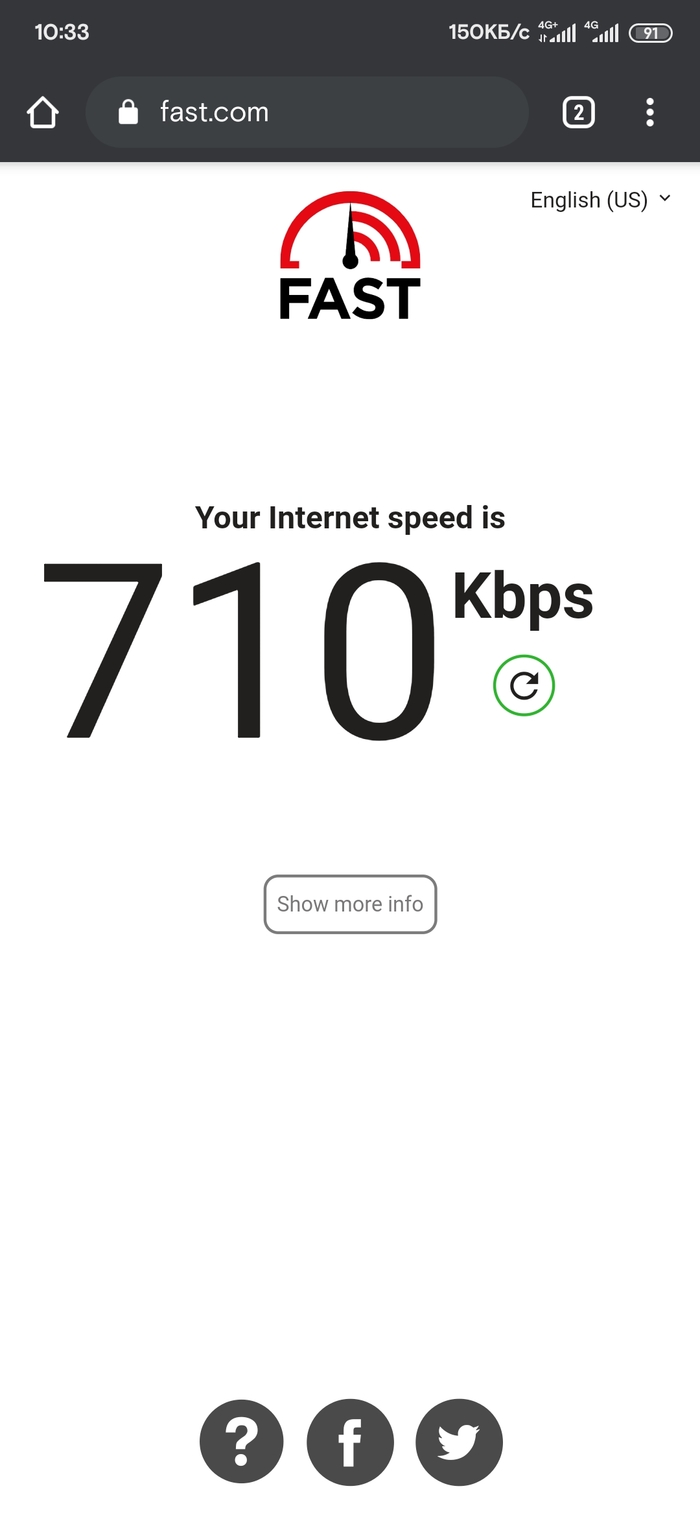Viewport: 700px width, 1517px height.
Task: Tap Show more info button
Action: (350, 904)
